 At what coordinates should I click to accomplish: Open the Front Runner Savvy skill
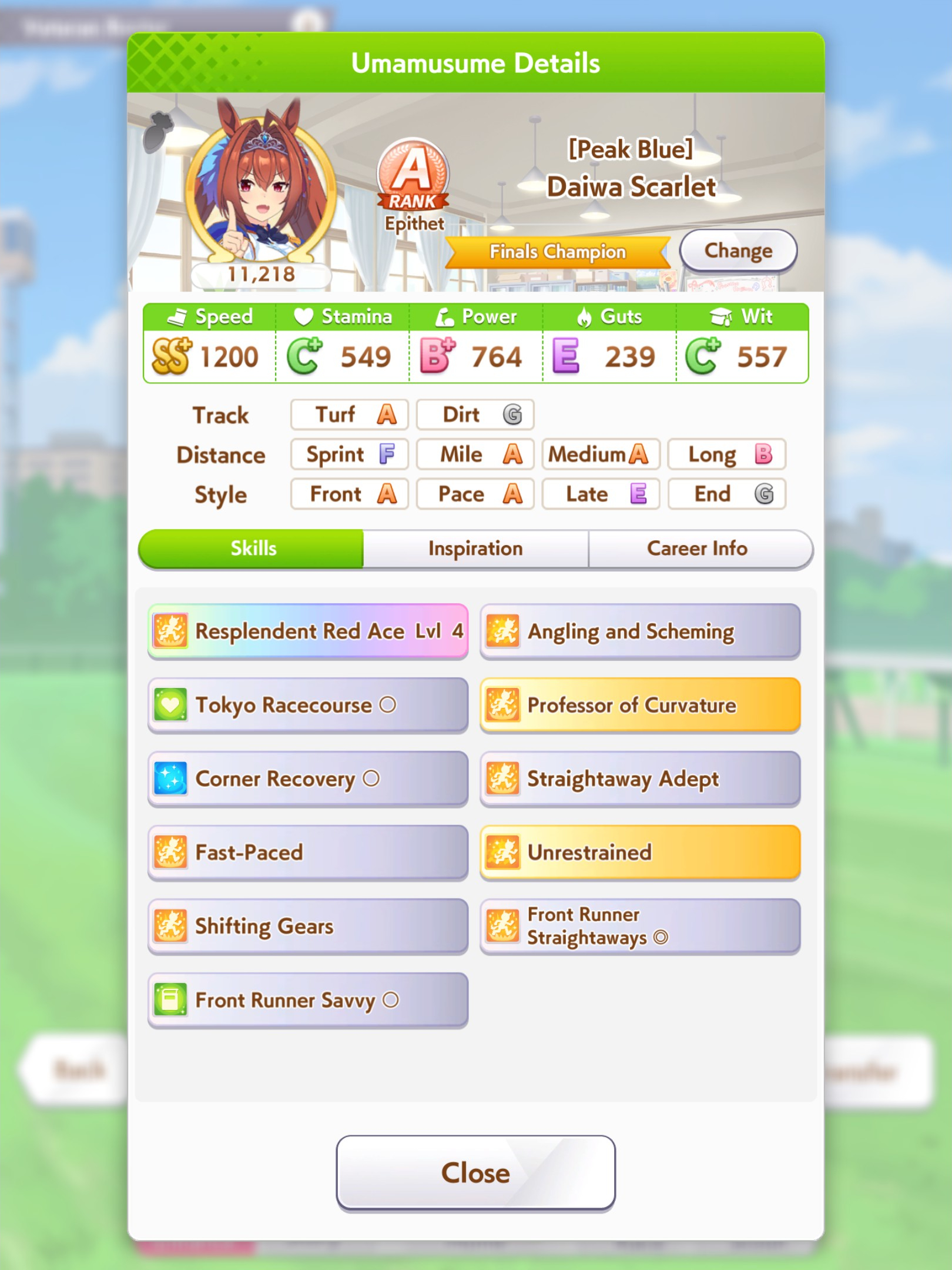point(308,1000)
